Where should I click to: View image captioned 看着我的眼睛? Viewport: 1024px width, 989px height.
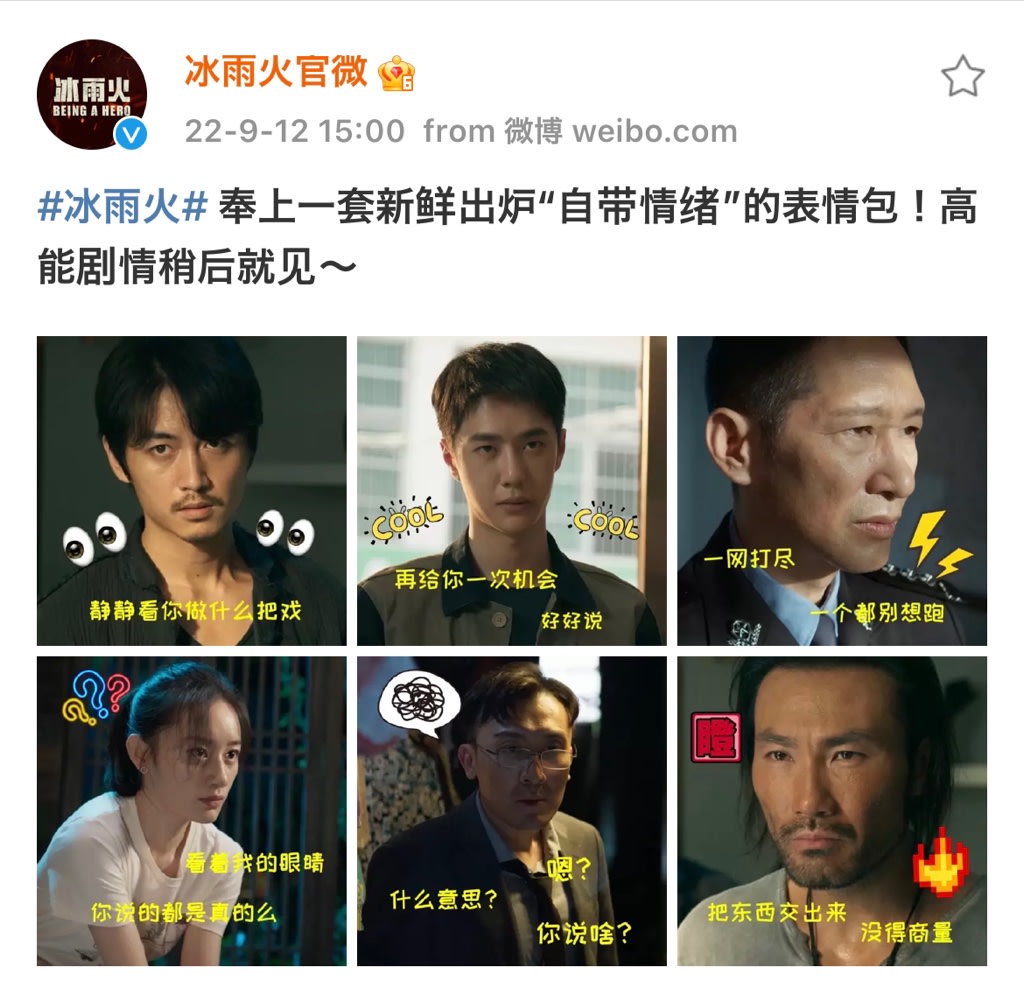192,811
